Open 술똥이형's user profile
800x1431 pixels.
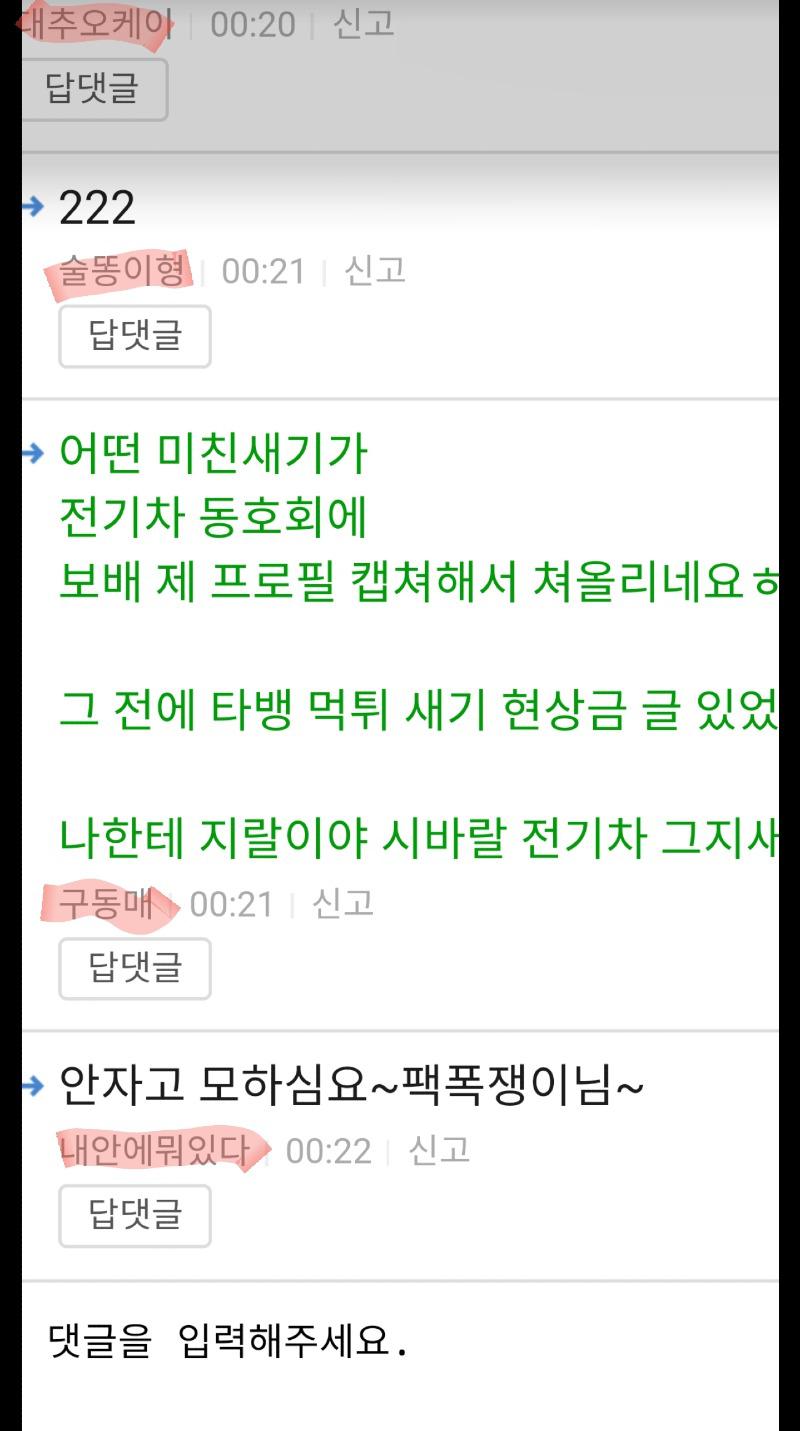(x=122, y=271)
